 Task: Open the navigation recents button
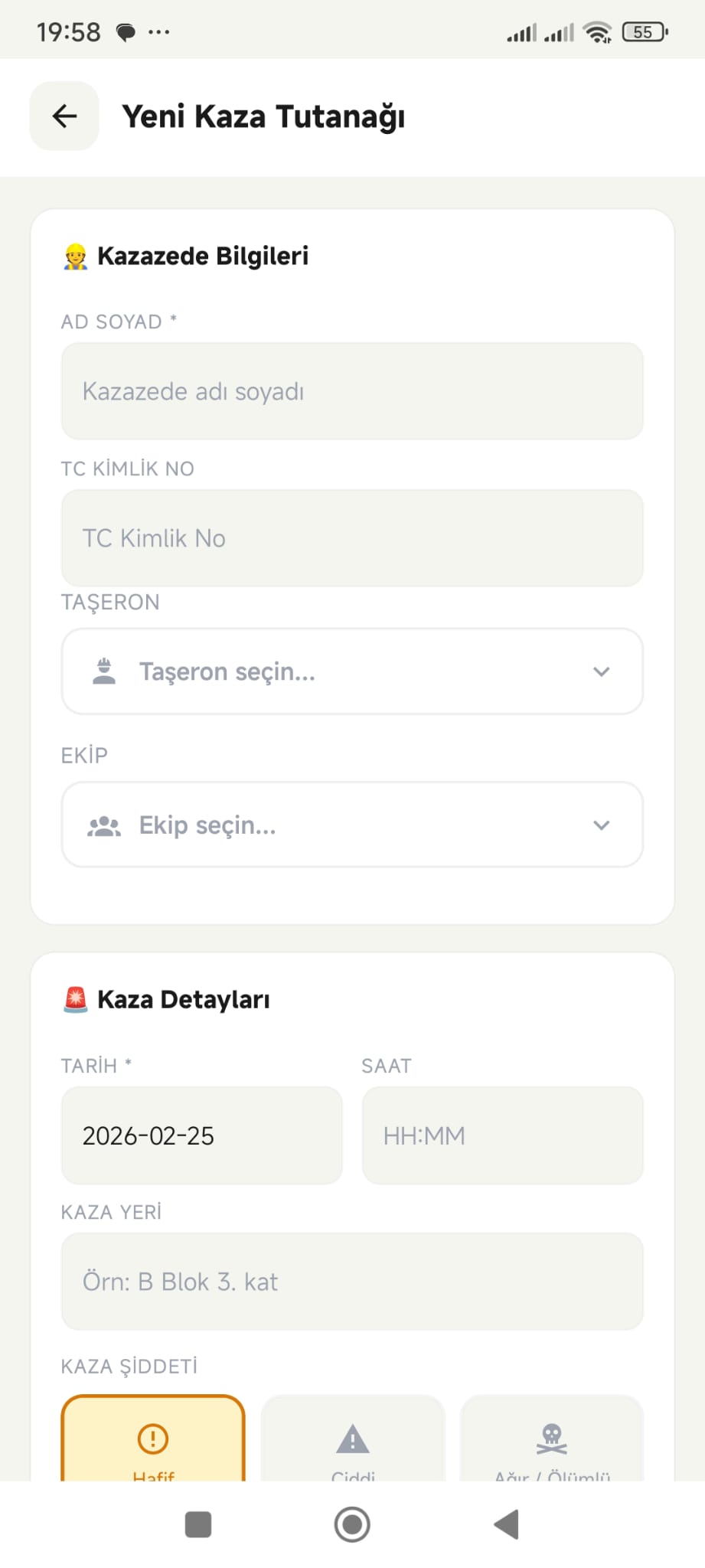tap(197, 1524)
